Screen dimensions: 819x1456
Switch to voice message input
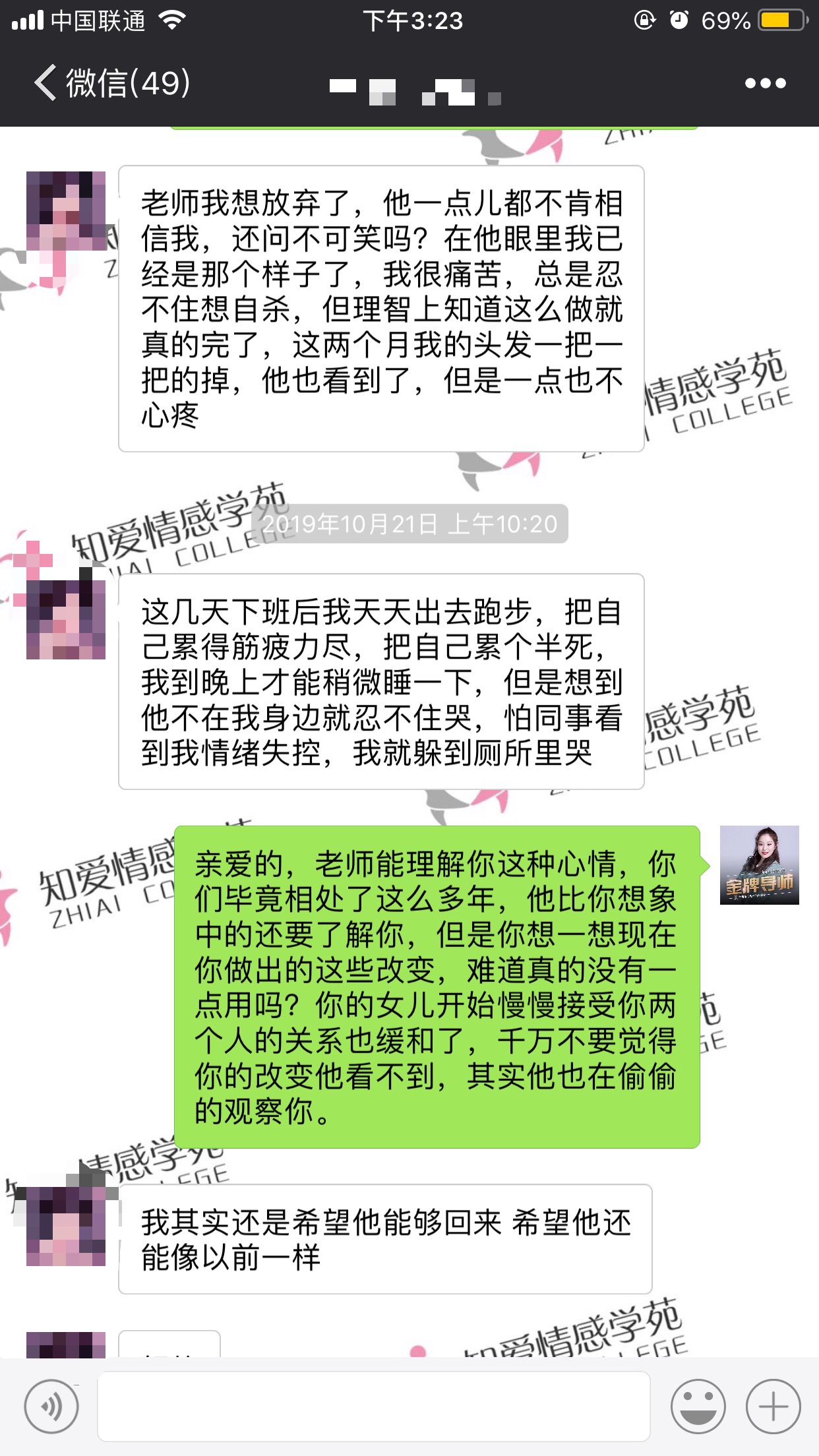point(51,1407)
